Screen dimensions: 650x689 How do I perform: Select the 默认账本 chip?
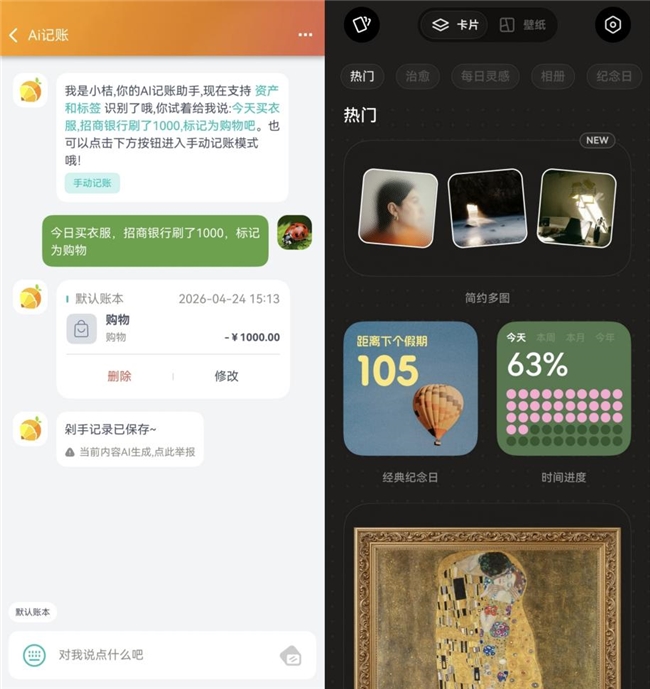[33, 611]
